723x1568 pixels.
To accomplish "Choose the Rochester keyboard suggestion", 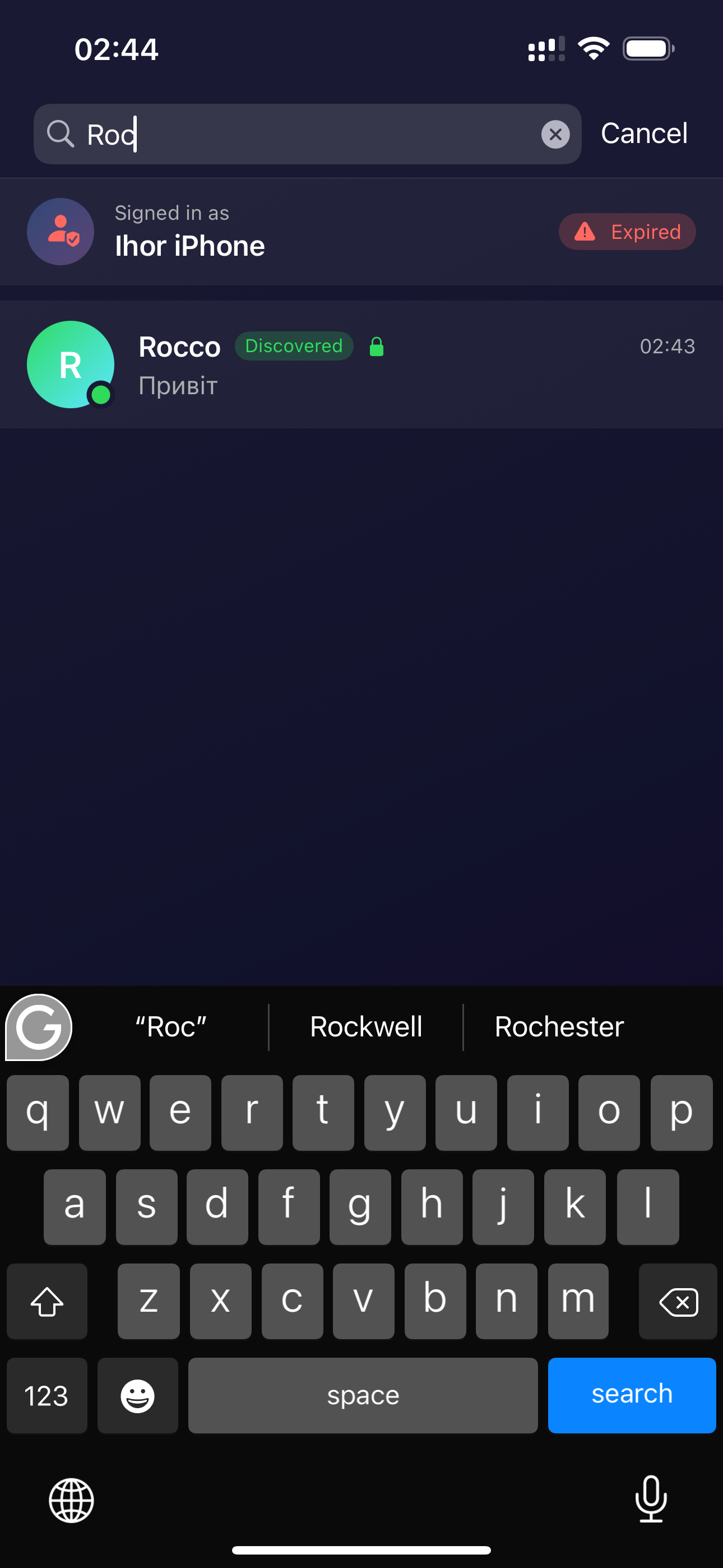I will tap(559, 1027).
